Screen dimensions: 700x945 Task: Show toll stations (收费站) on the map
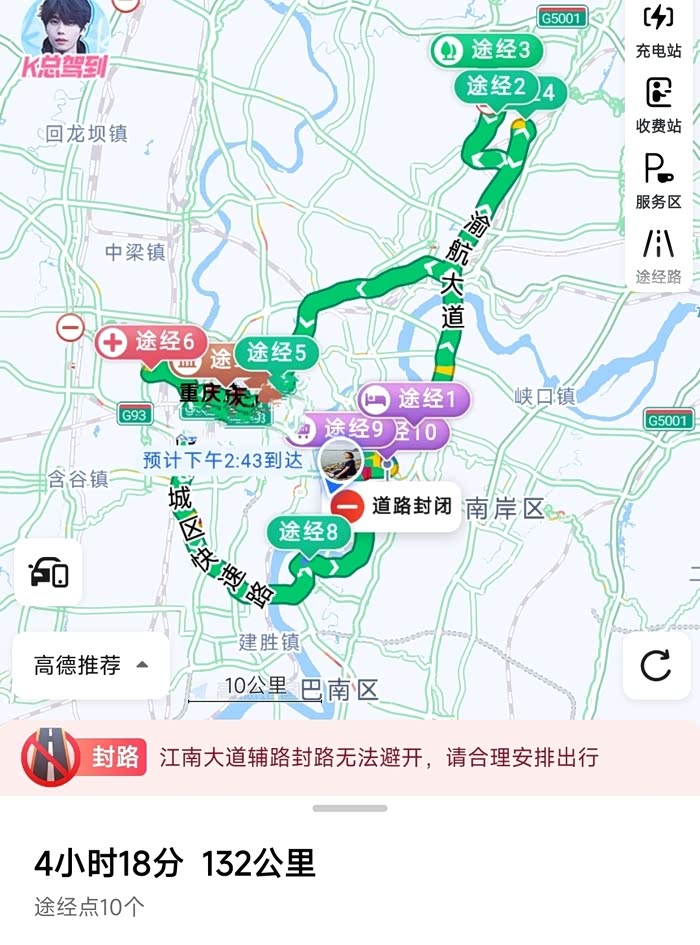(x=658, y=105)
